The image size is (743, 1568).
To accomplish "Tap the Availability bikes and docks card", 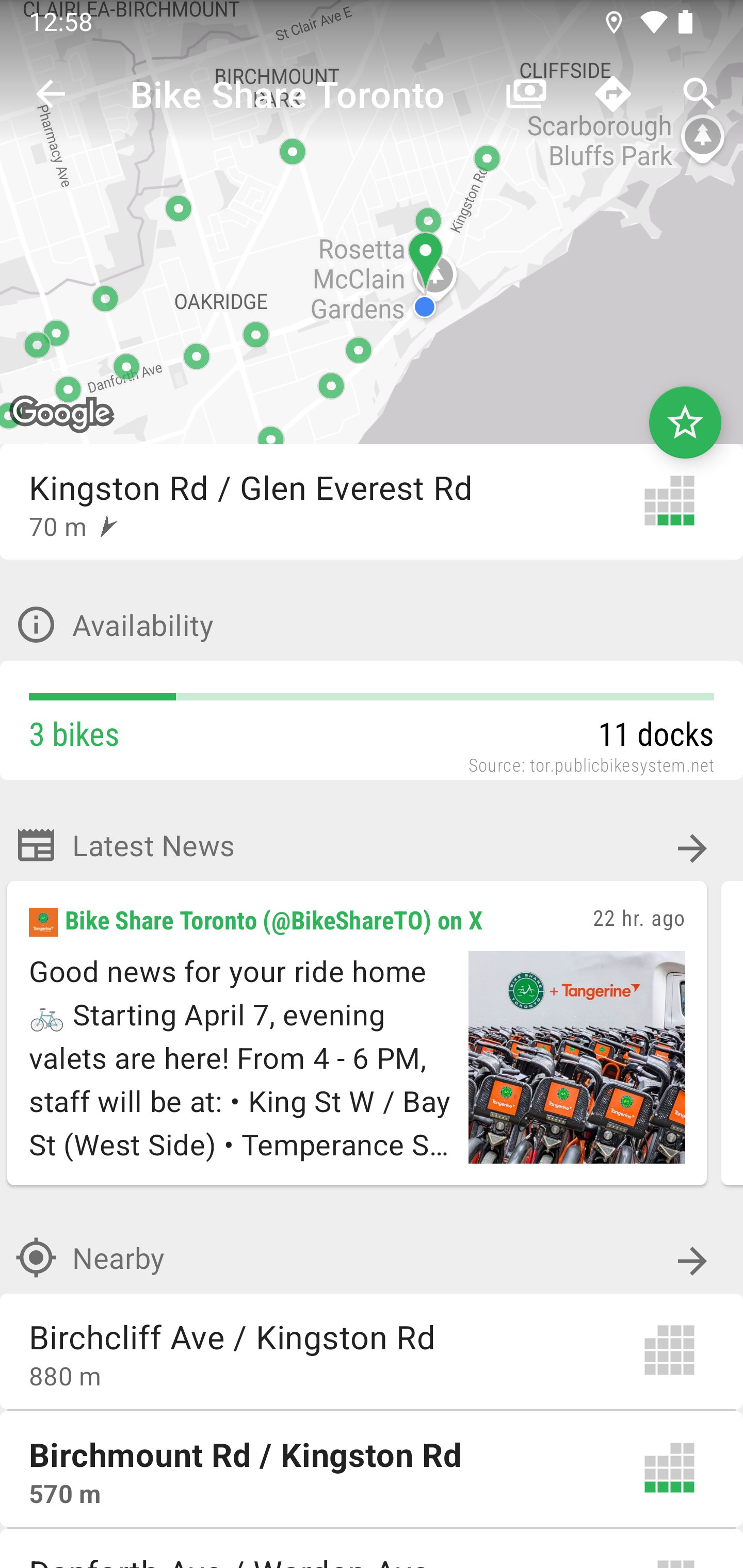I will (x=372, y=720).
